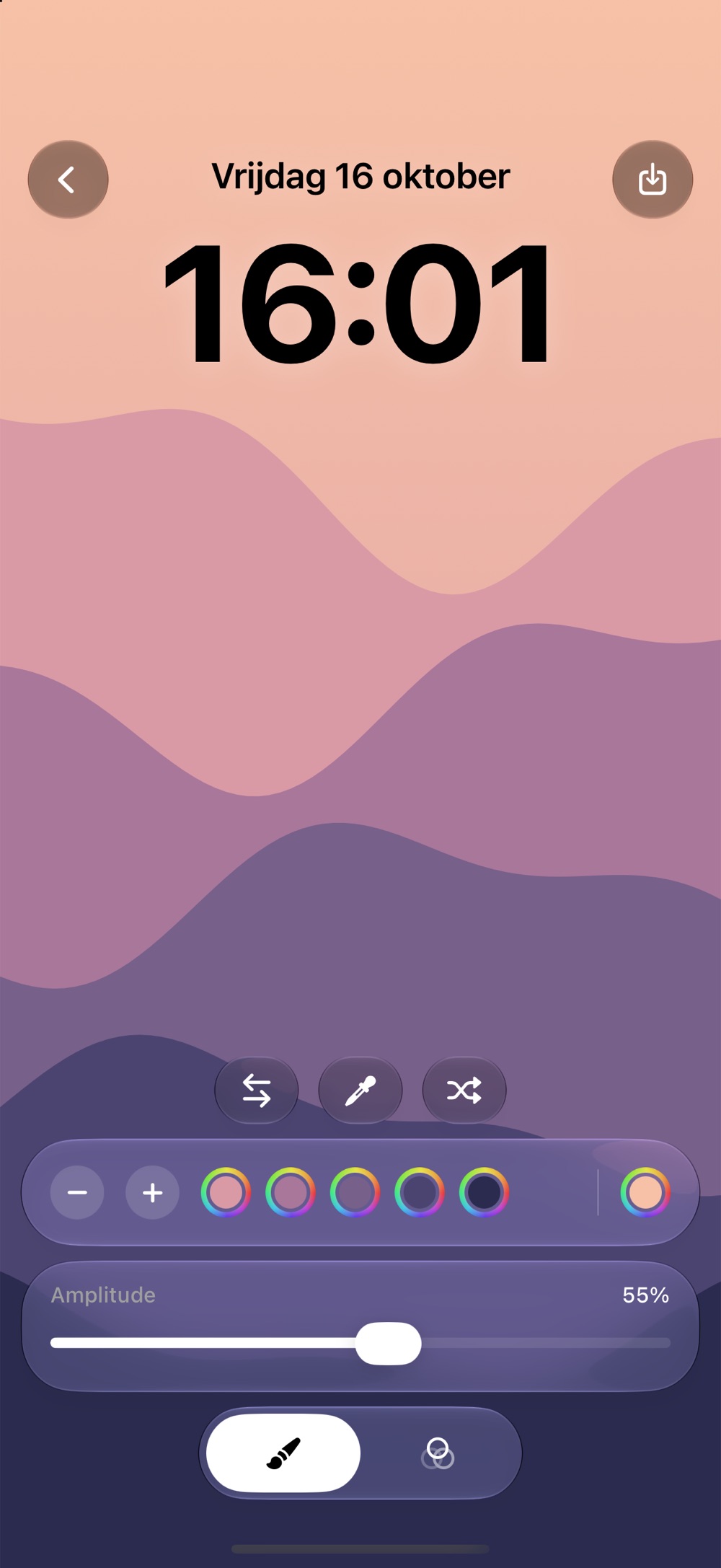Remove a color layer with the minus button
The height and width of the screenshot is (1568, 721).
77,1192
